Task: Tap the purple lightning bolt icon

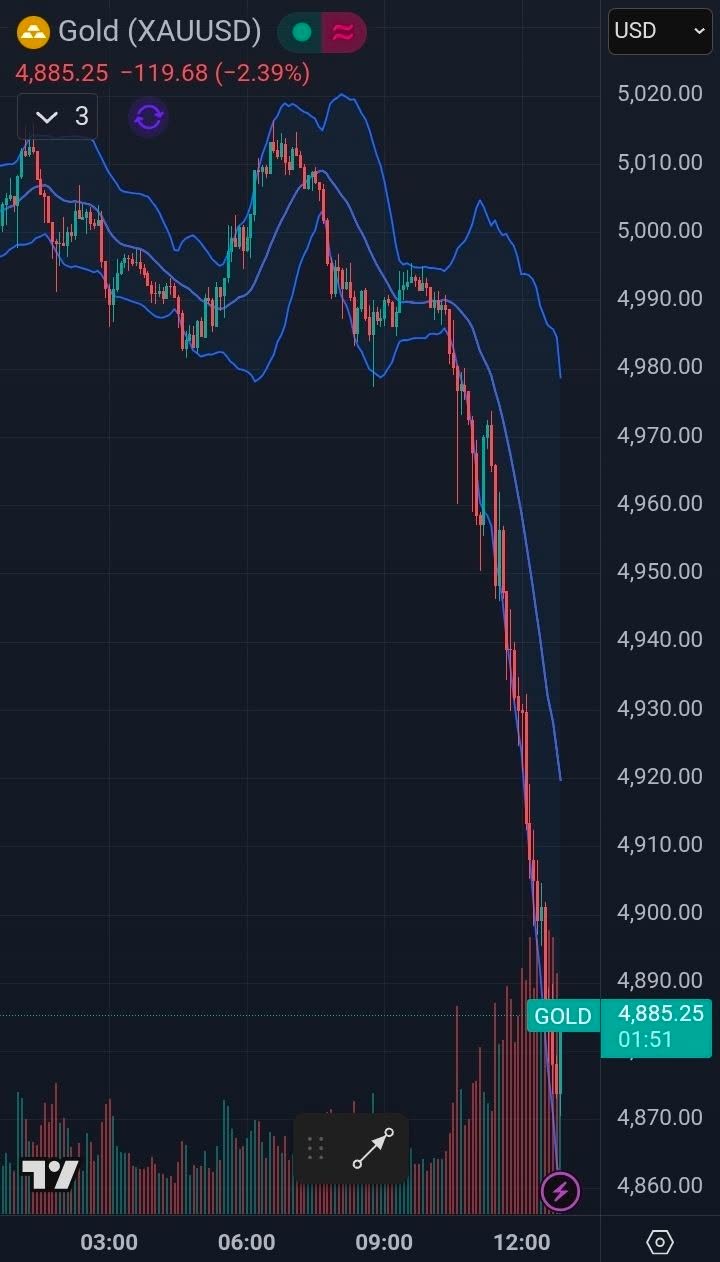Action: 560,1191
